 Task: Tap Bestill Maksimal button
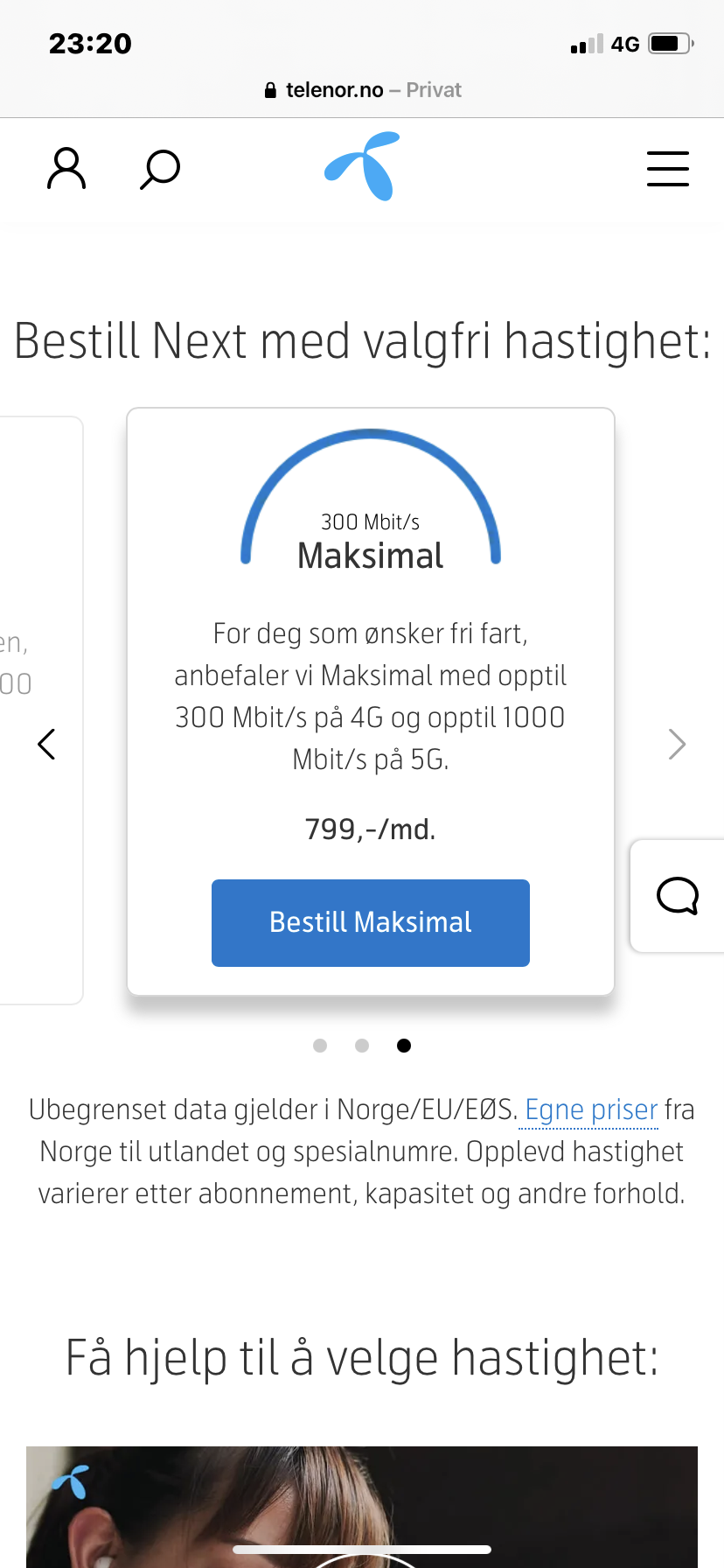click(371, 923)
